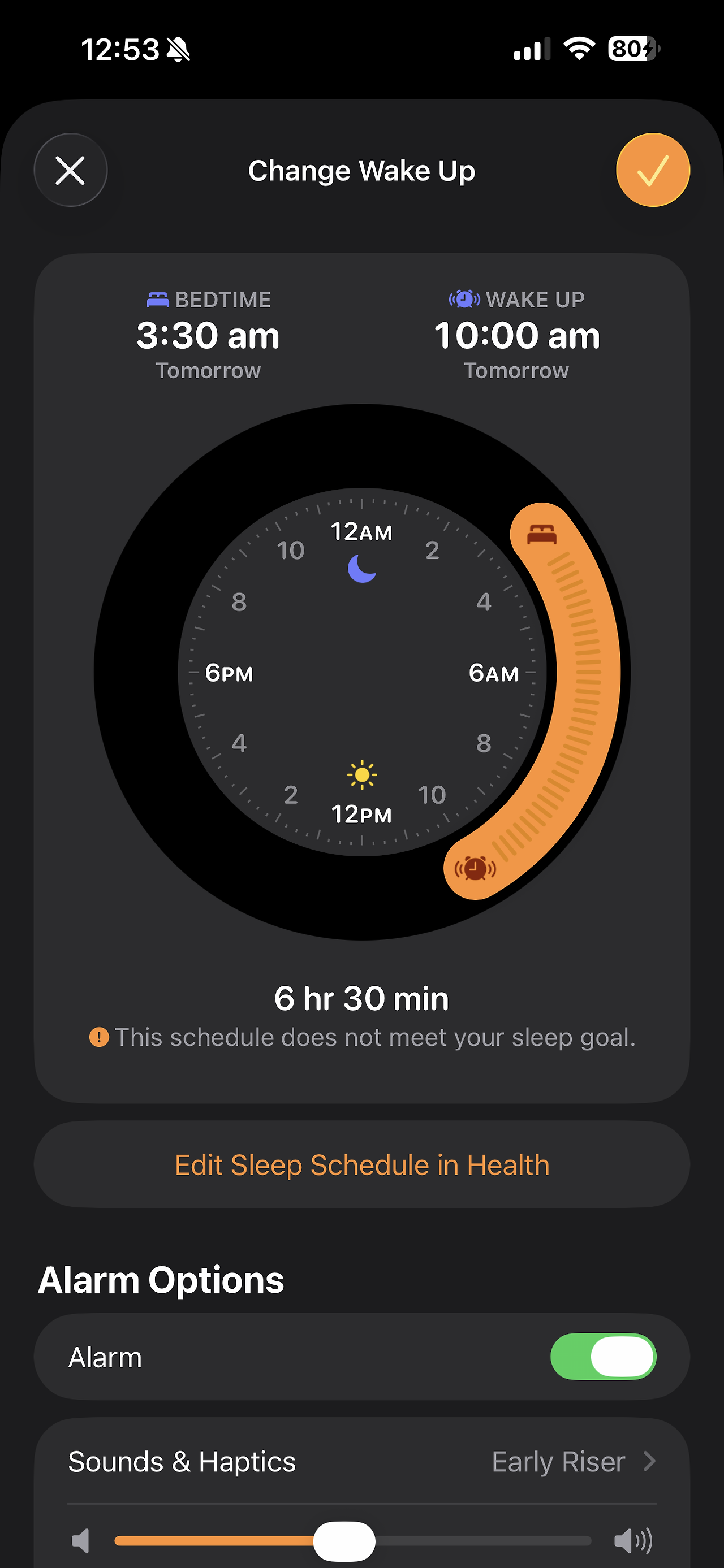Close the Change Wake Up sheet
This screenshot has width=724, height=1568.
tap(71, 171)
